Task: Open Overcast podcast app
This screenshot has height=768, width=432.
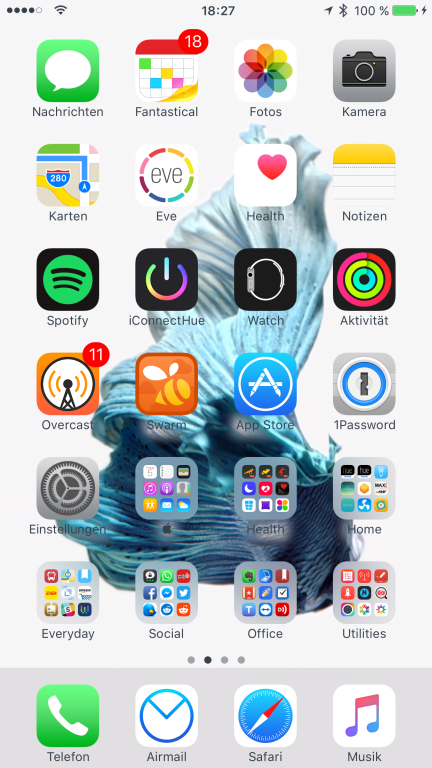Action: tap(68, 384)
